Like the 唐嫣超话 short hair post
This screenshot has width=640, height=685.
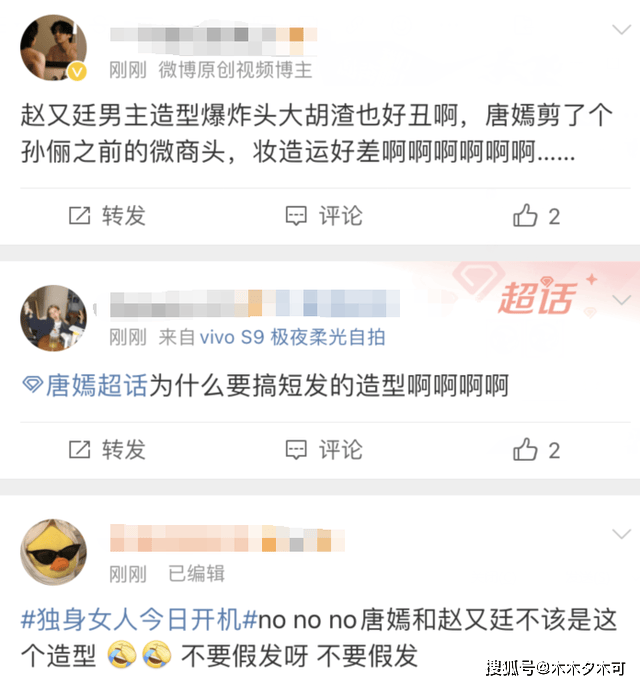click(x=536, y=451)
